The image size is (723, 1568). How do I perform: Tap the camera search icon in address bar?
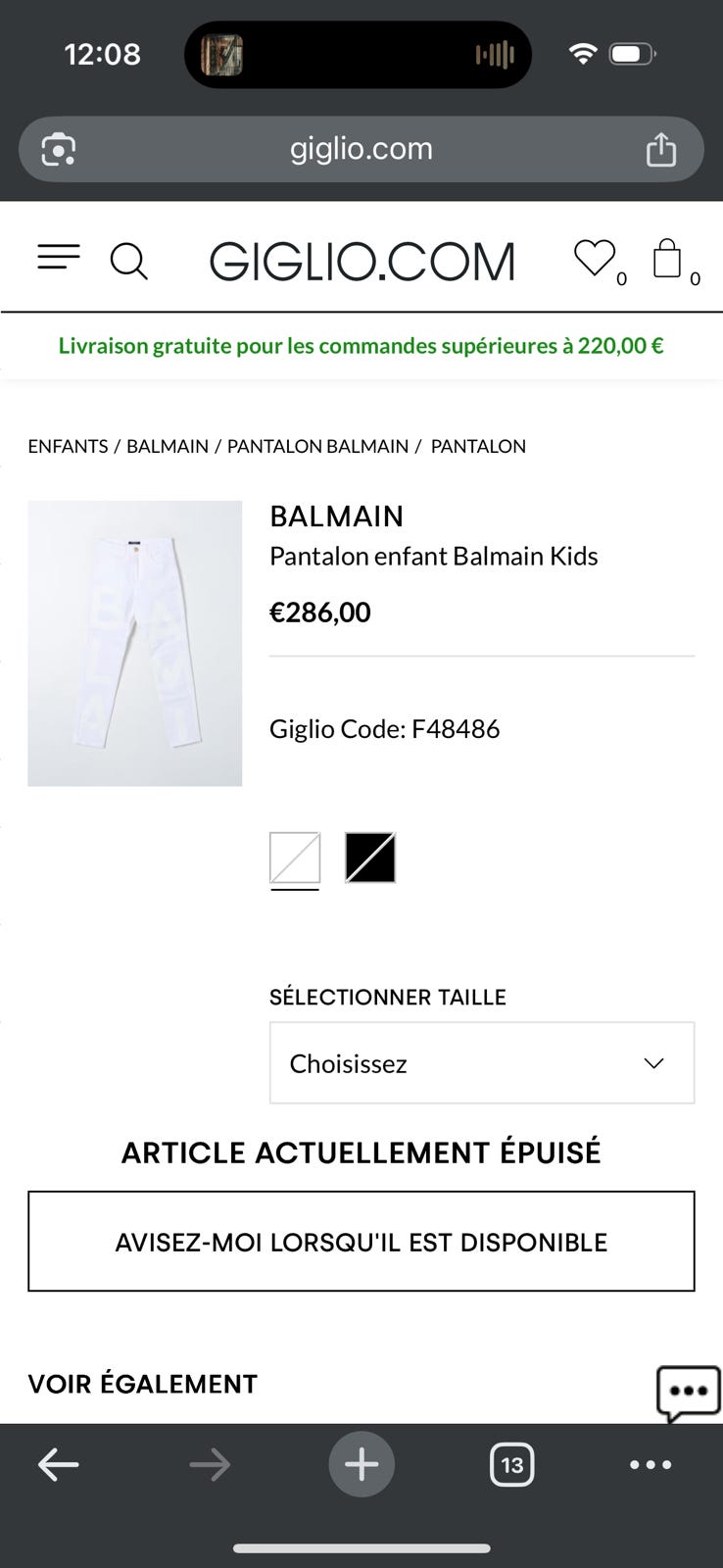tap(59, 149)
